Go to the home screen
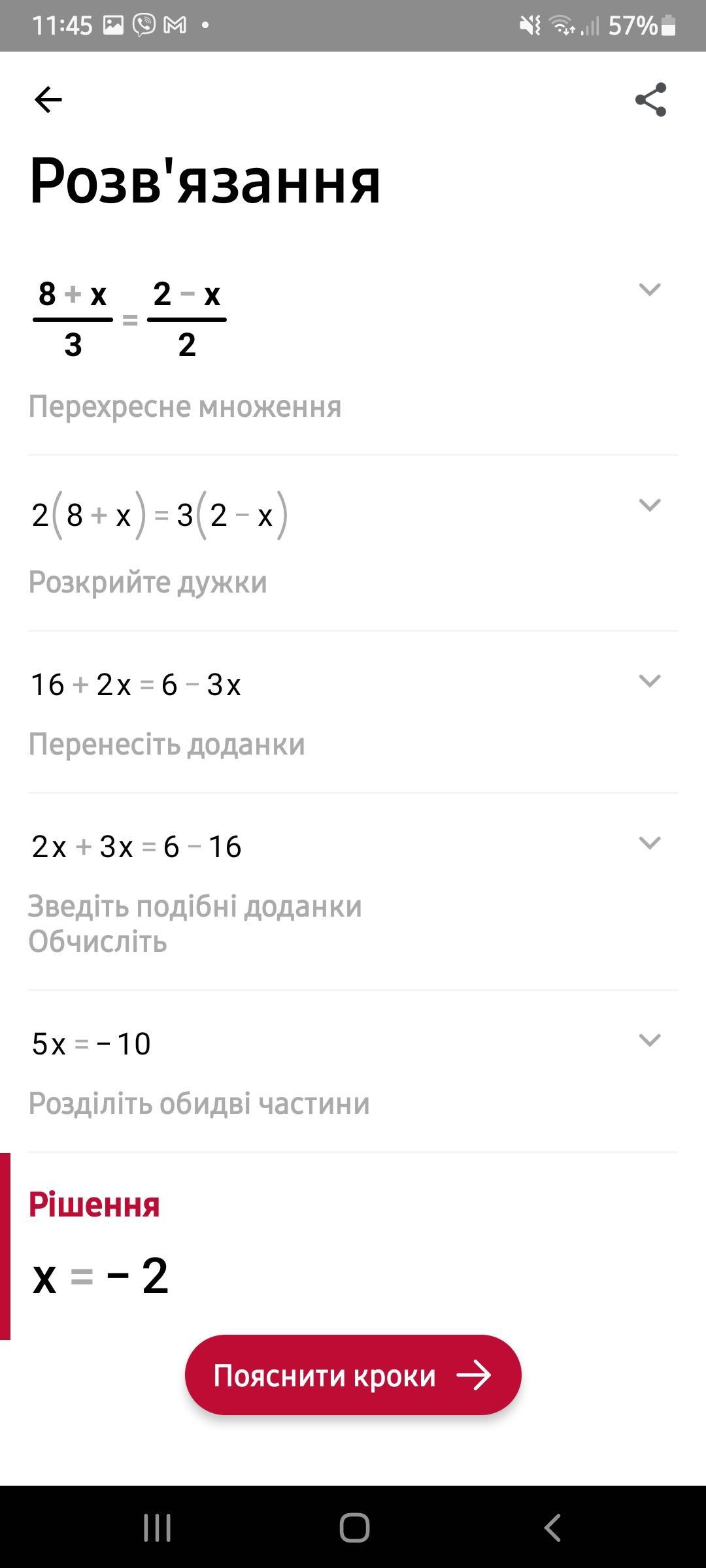The image size is (706, 1568). (x=354, y=1527)
